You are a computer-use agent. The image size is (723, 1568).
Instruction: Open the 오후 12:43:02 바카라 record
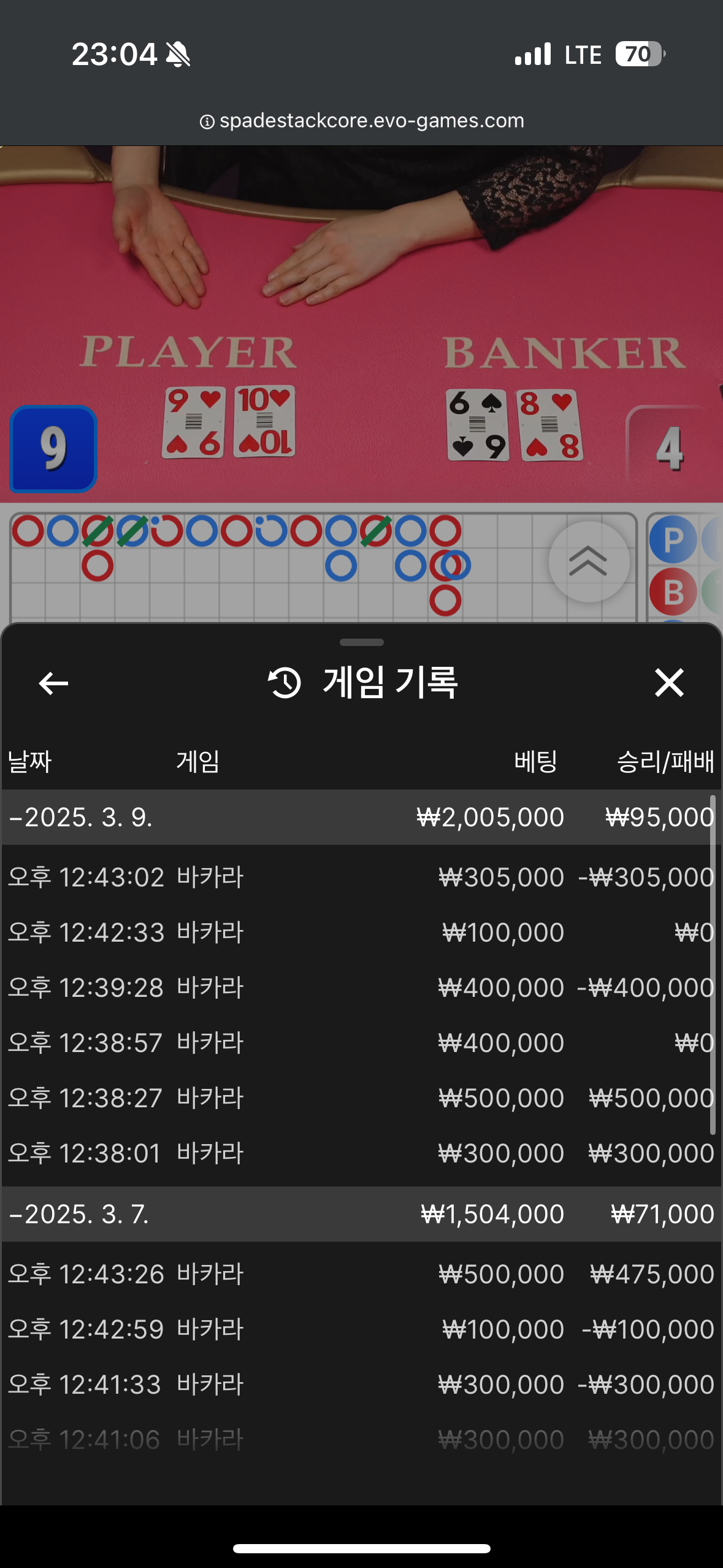[x=361, y=877]
